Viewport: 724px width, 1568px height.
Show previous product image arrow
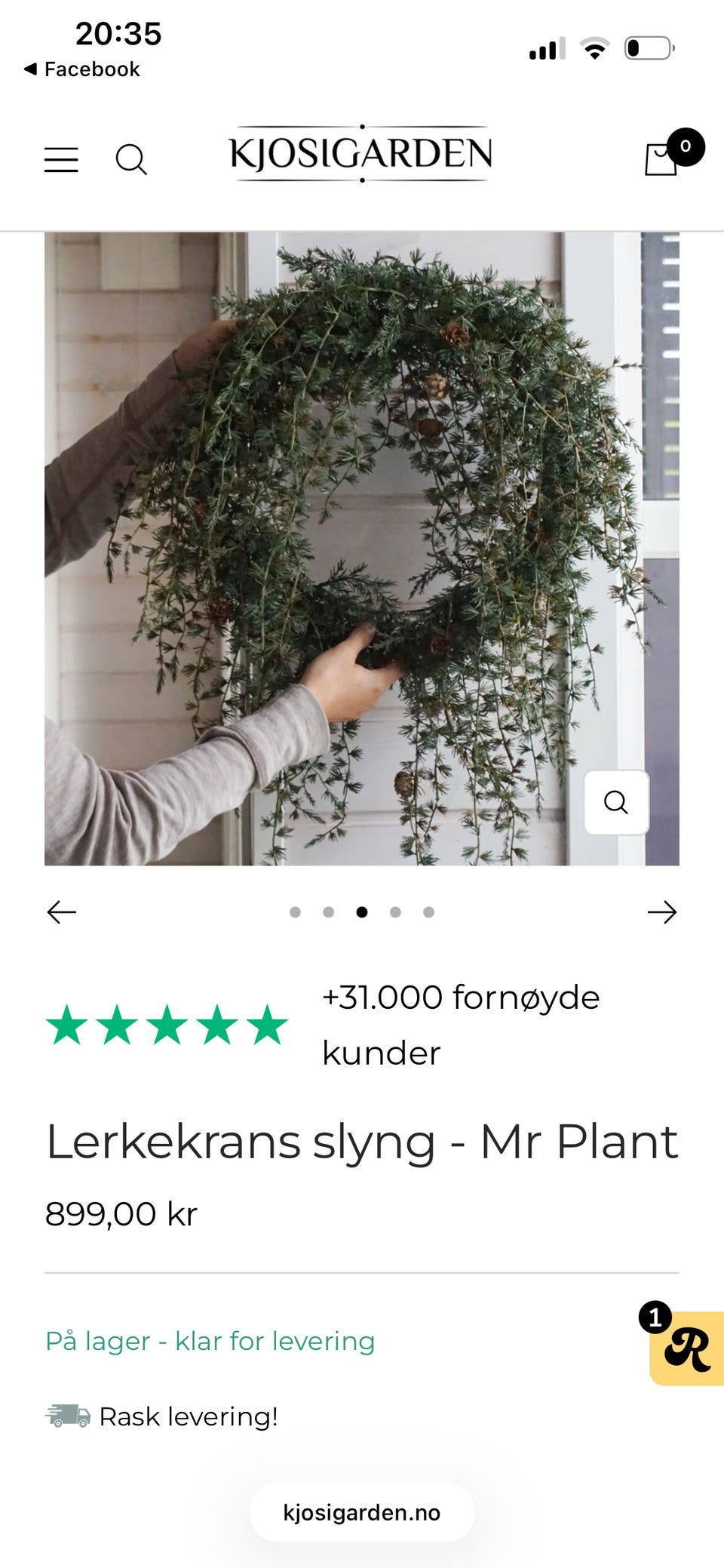[62, 912]
